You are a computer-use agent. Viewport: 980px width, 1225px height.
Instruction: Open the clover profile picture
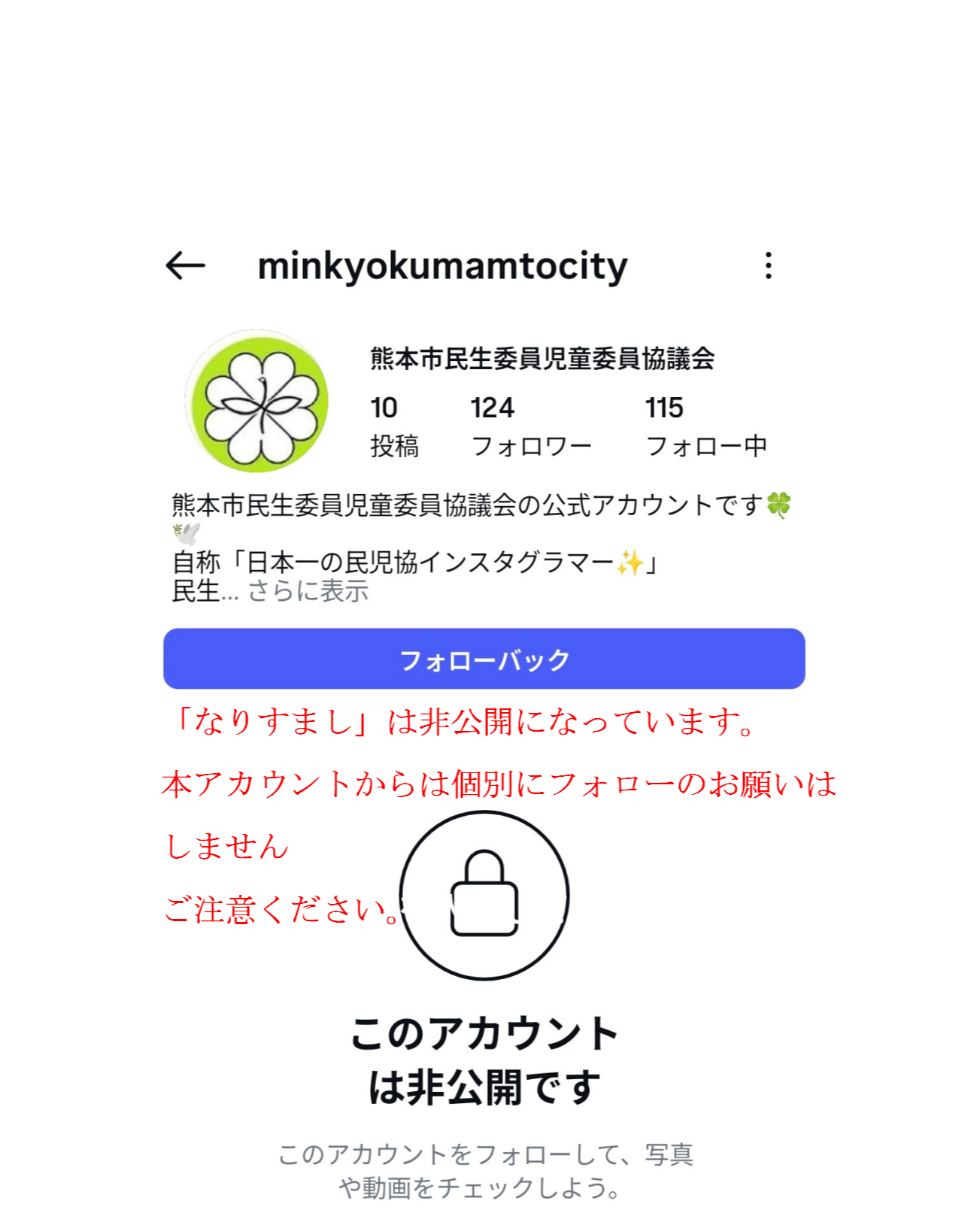pyautogui.click(x=257, y=402)
